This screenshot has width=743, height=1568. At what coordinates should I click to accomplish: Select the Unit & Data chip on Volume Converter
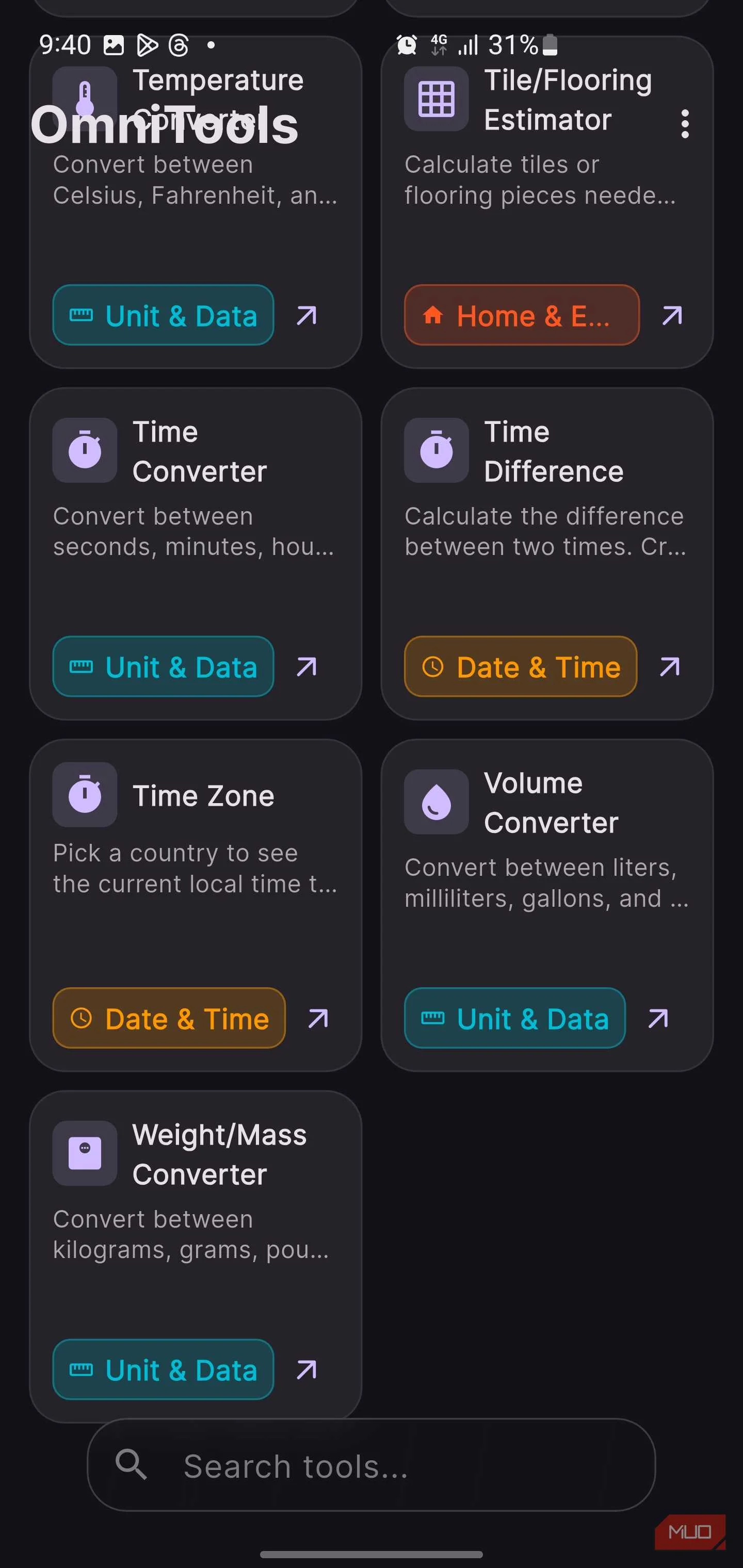514,1018
